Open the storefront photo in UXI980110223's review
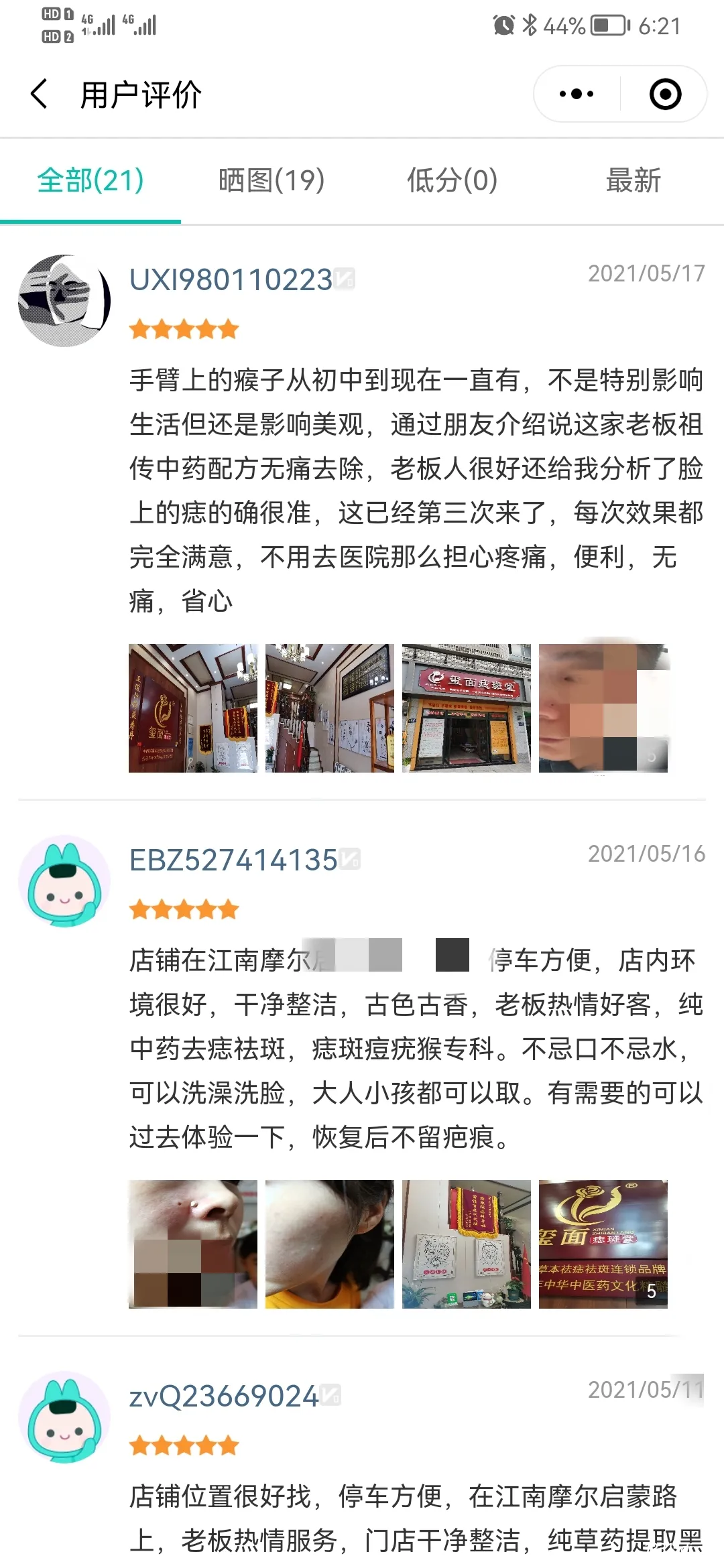724x1568 pixels. (467, 708)
